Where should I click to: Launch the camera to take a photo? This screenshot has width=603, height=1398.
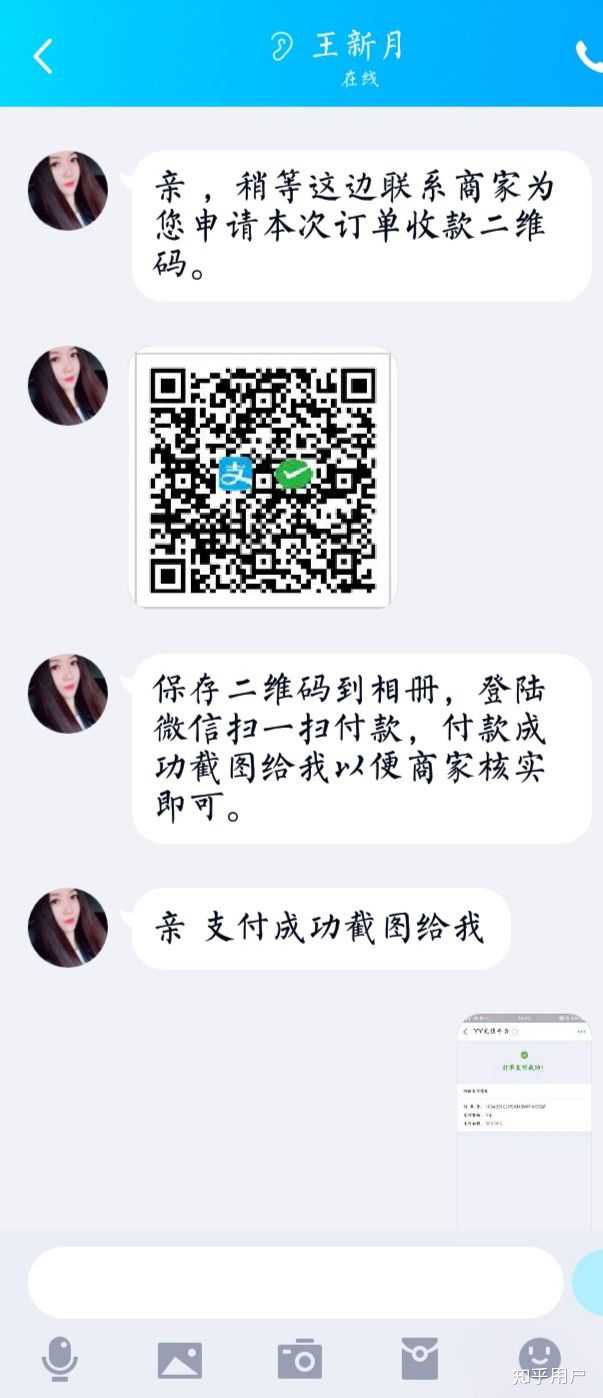click(299, 1360)
